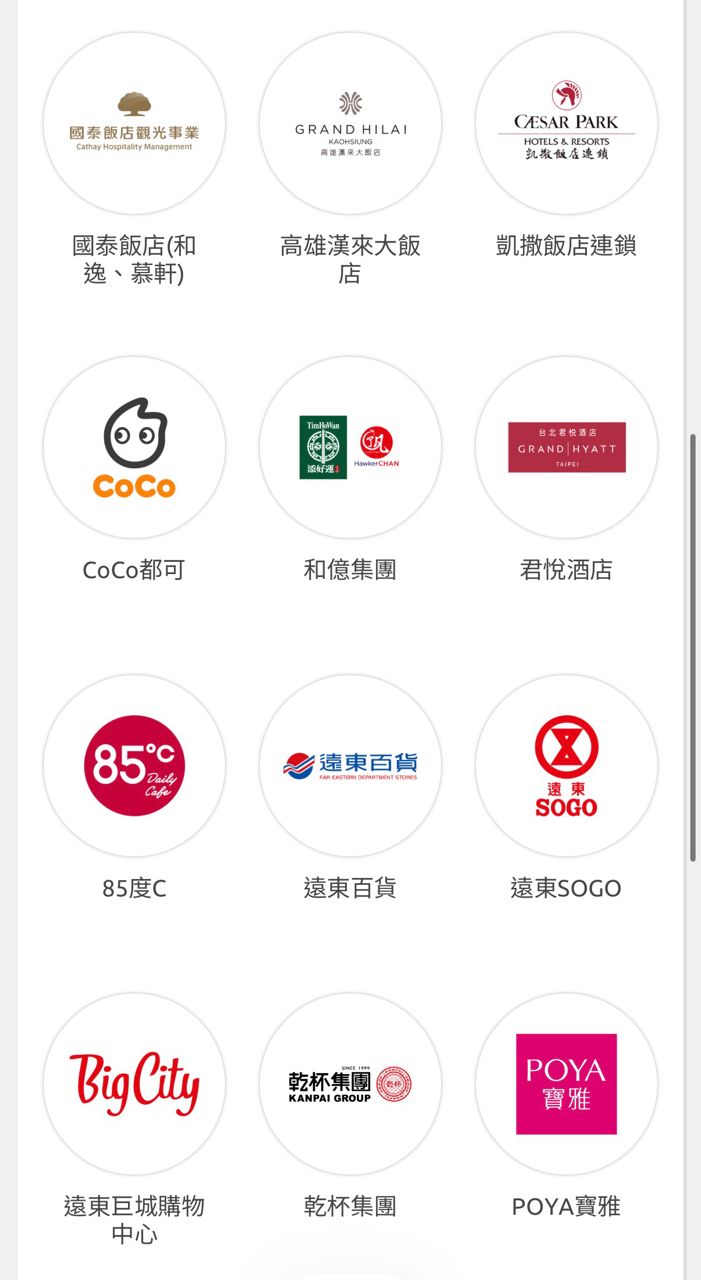Choose 遠東百貨 department store
Screen dimensions: 701x1280
click(x=350, y=765)
